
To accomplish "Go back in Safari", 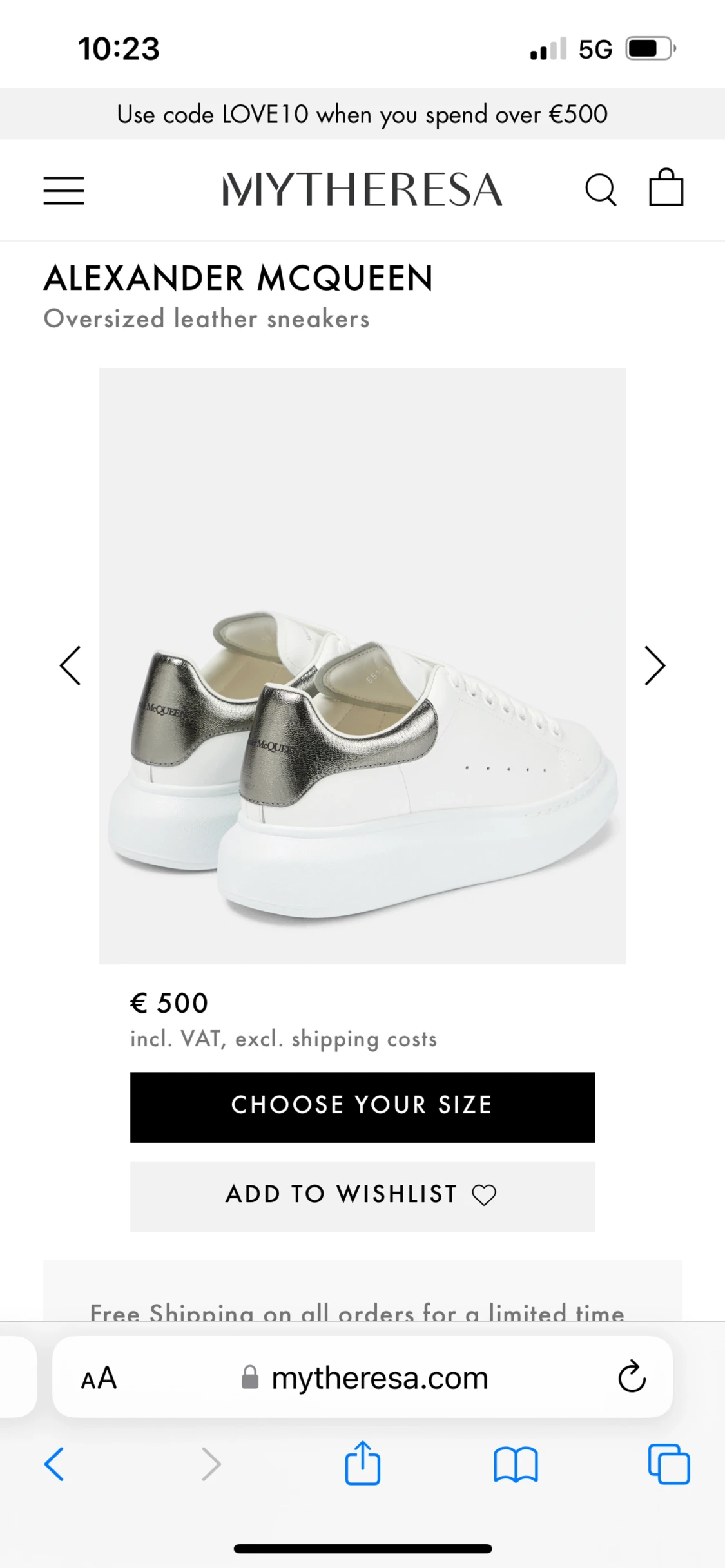I will (x=54, y=1464).
